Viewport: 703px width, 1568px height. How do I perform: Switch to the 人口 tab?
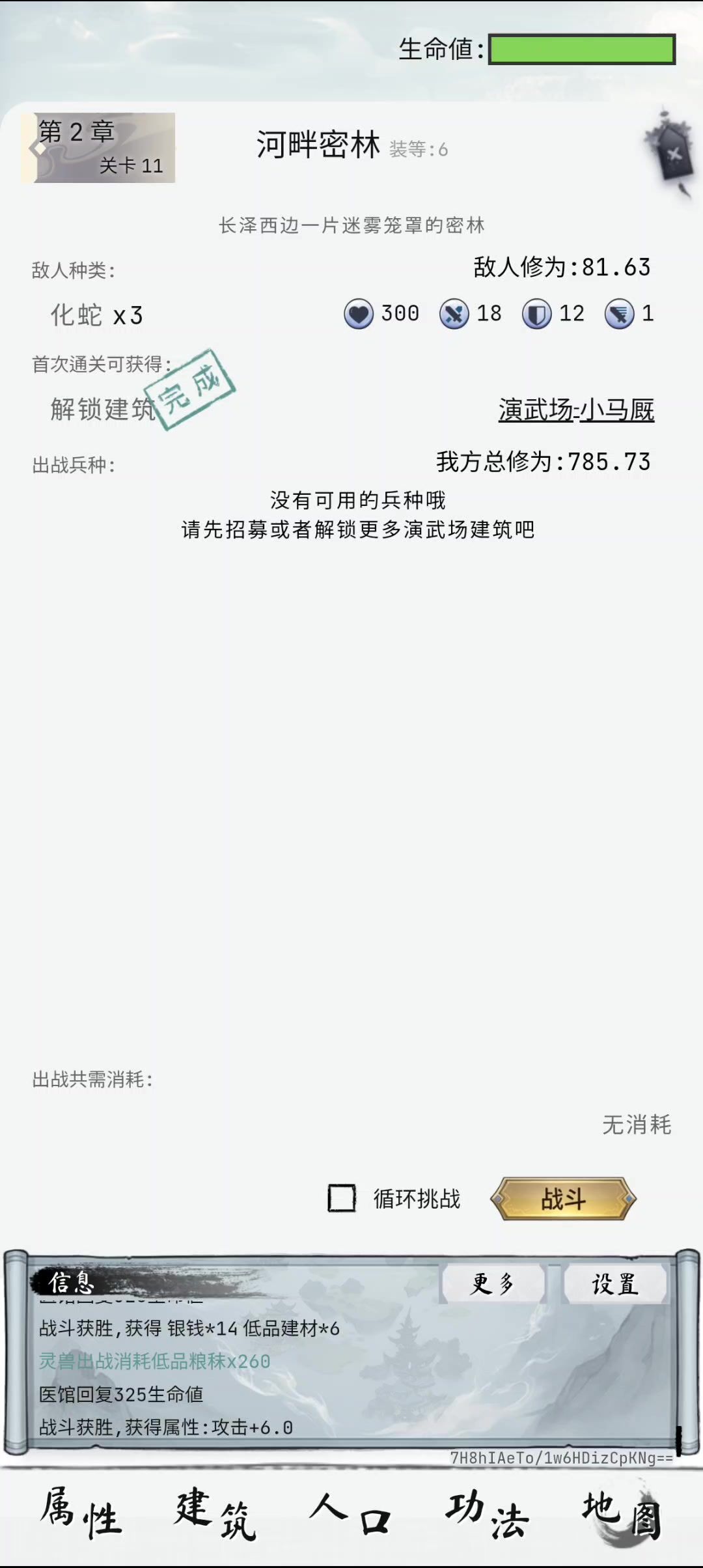point(351,1513)
